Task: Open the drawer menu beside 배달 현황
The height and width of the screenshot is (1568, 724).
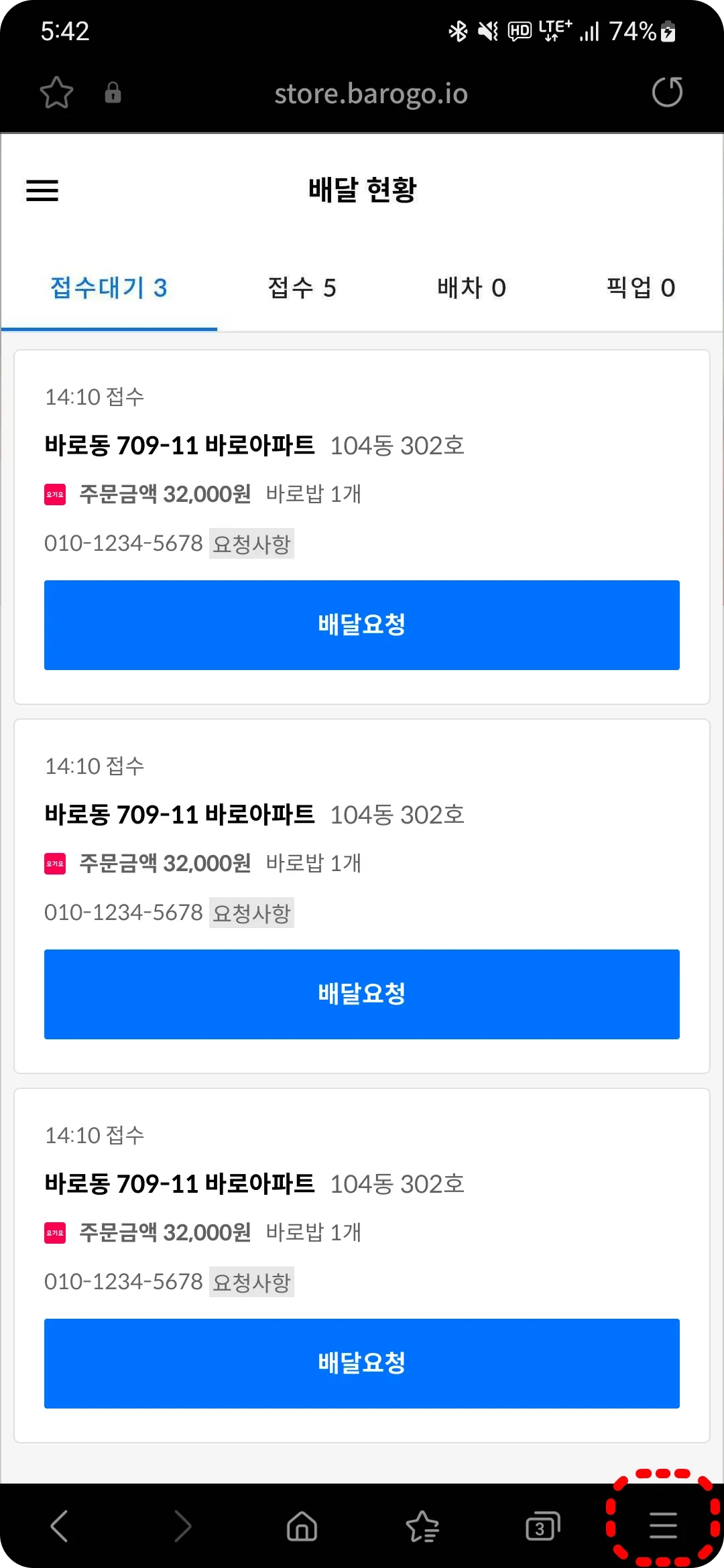Action: (42, 190)
